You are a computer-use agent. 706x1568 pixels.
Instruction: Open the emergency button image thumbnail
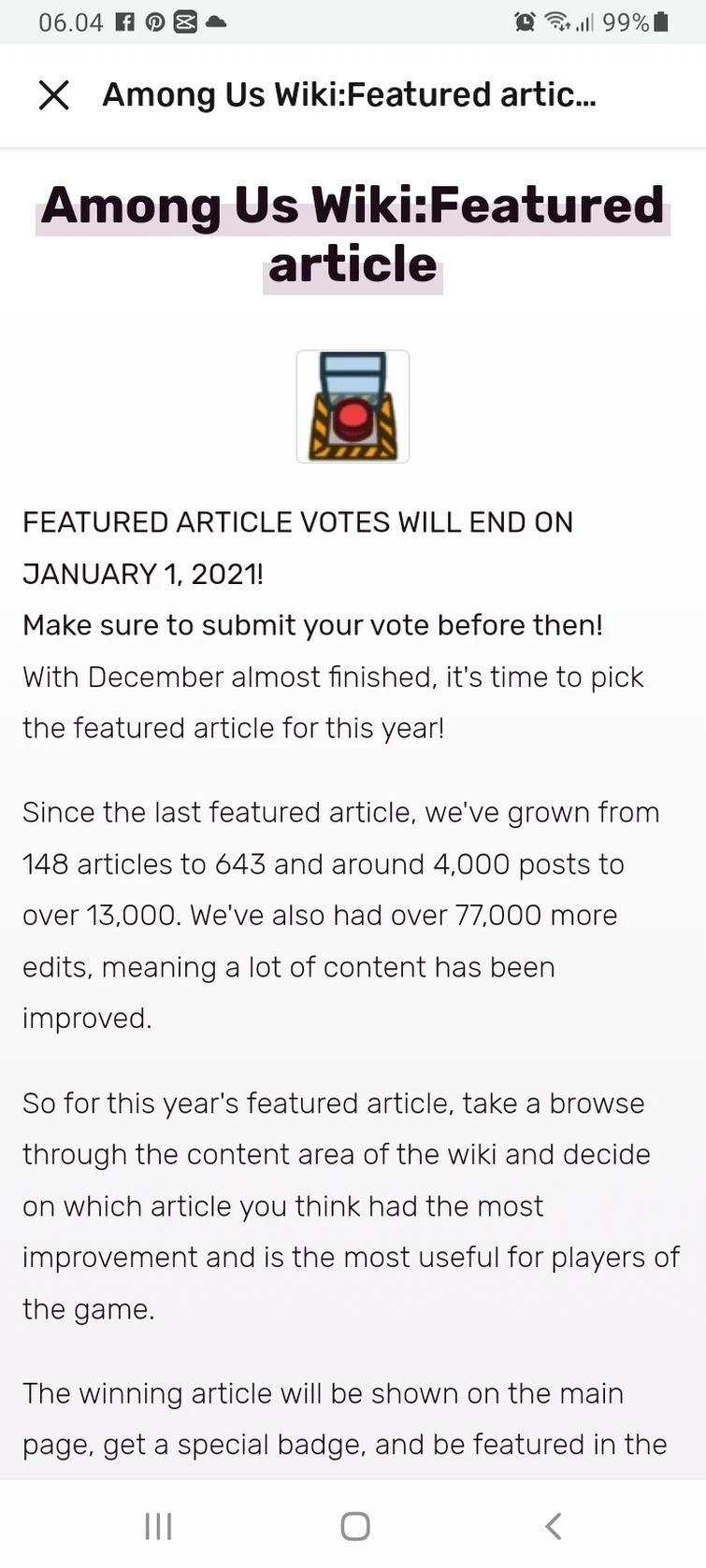click(x=353, y=406)
